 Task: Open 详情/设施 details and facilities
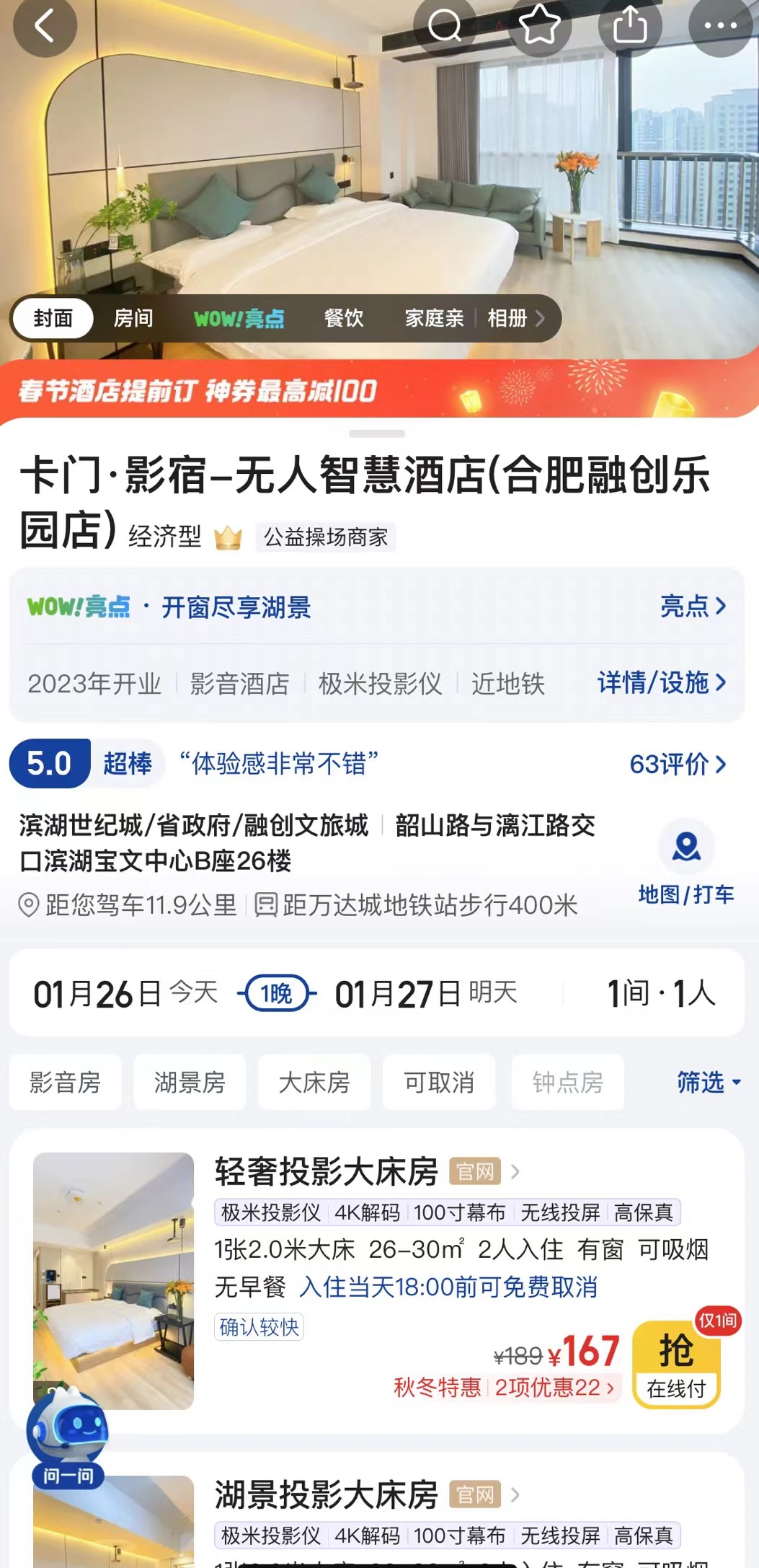[x=661, y=682]
